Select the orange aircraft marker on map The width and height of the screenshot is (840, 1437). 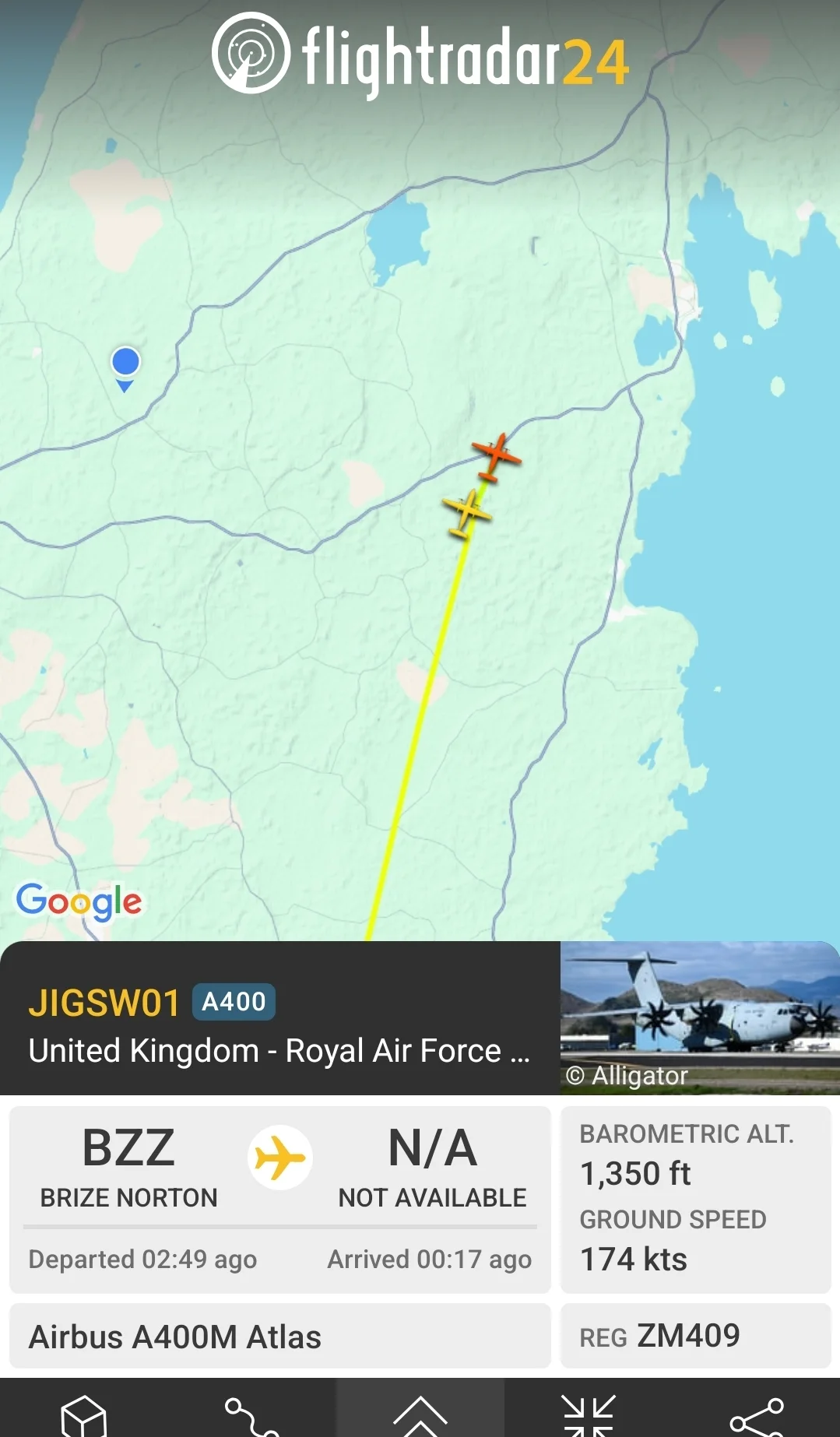(498, 455)
